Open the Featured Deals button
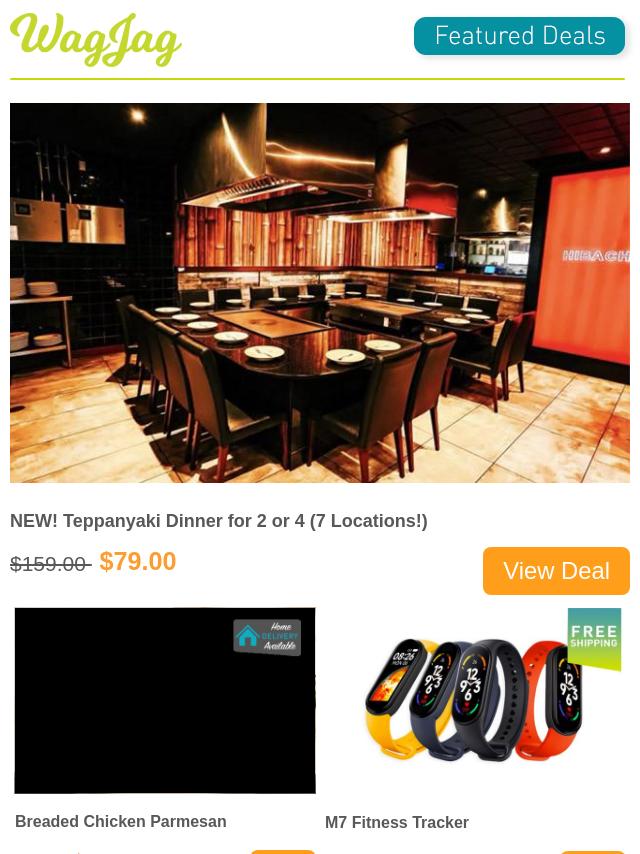This screenshot has height=854, width=640. click(x=519, y=37)
